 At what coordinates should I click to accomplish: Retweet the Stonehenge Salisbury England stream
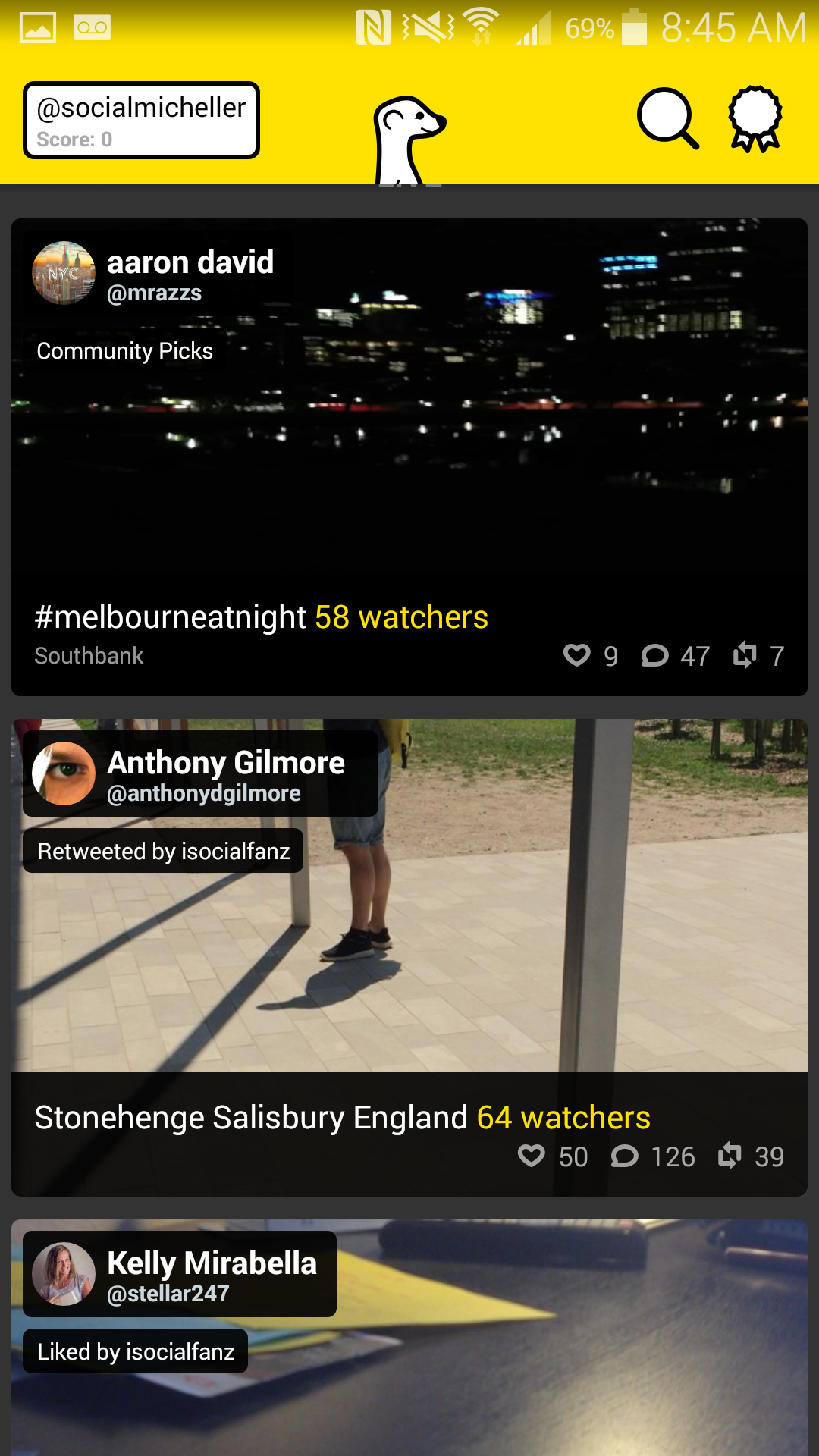pos(730,1156)
